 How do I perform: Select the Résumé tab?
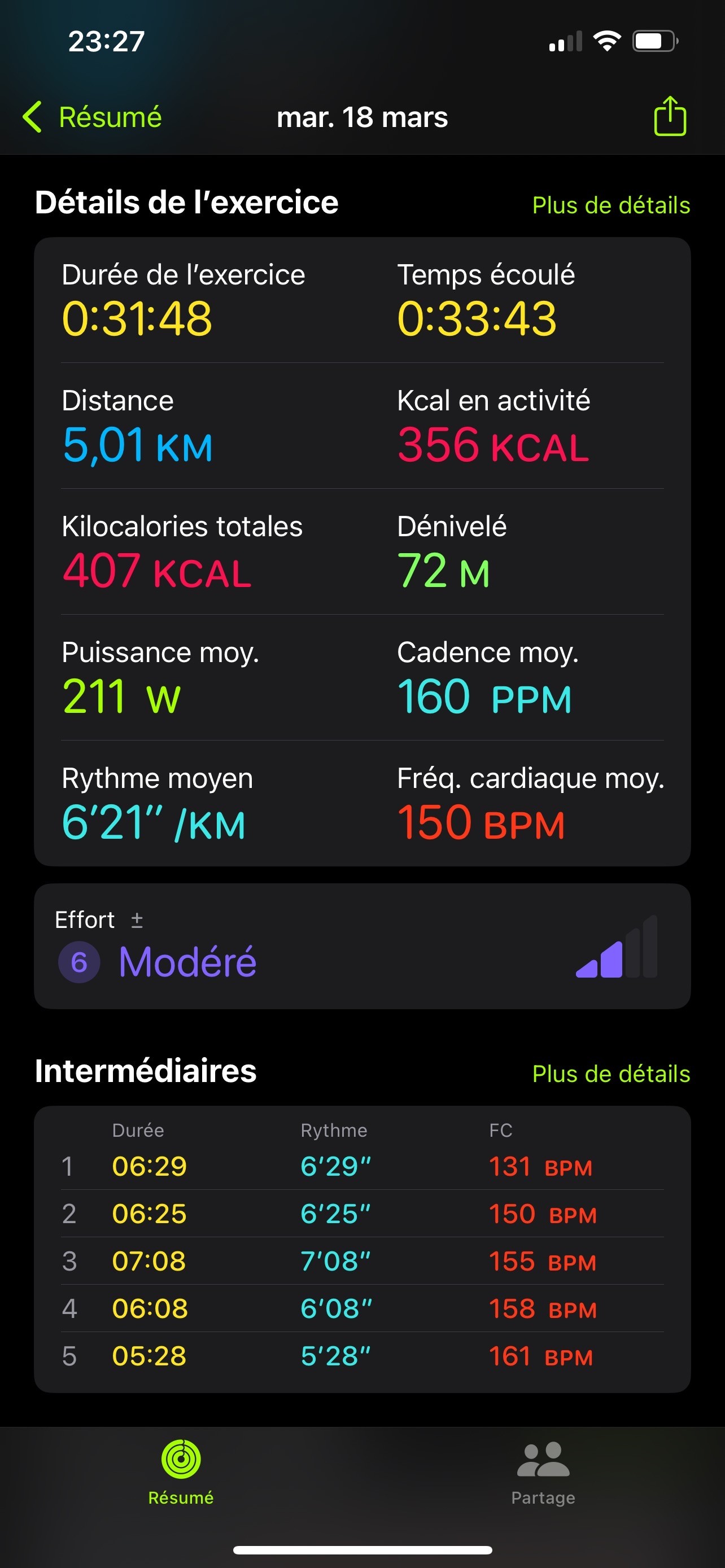pos(181,1472)
